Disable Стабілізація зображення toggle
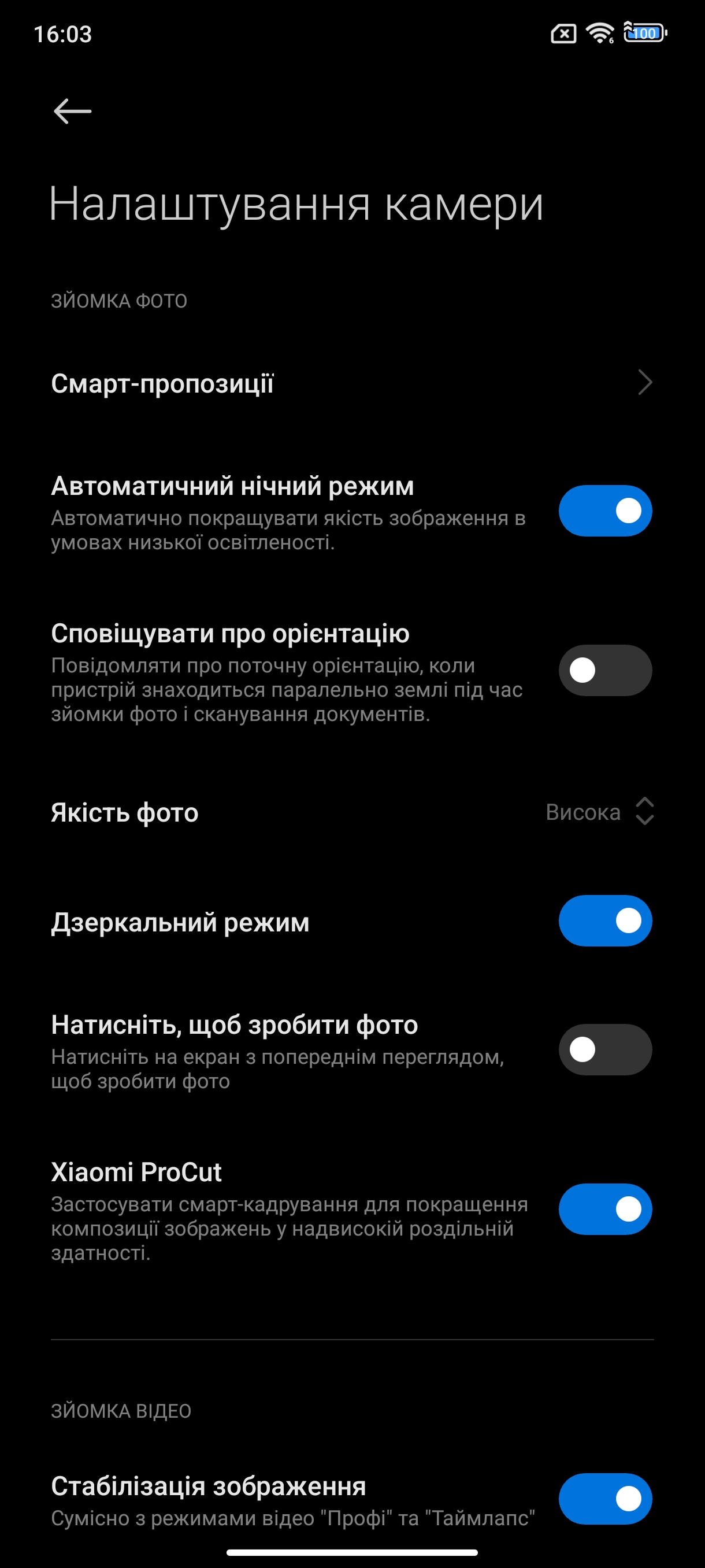The height and width of the screenshot is (1568, 705). (604, 1499)
